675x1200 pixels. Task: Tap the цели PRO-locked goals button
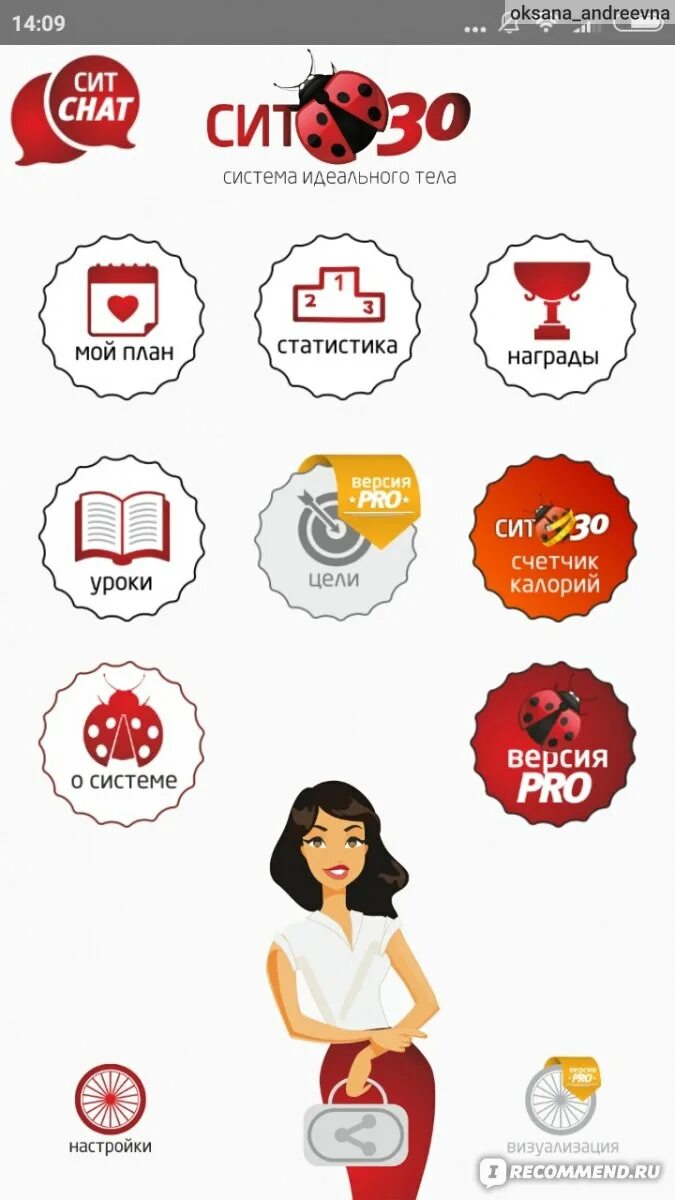(x=335, y=540)
